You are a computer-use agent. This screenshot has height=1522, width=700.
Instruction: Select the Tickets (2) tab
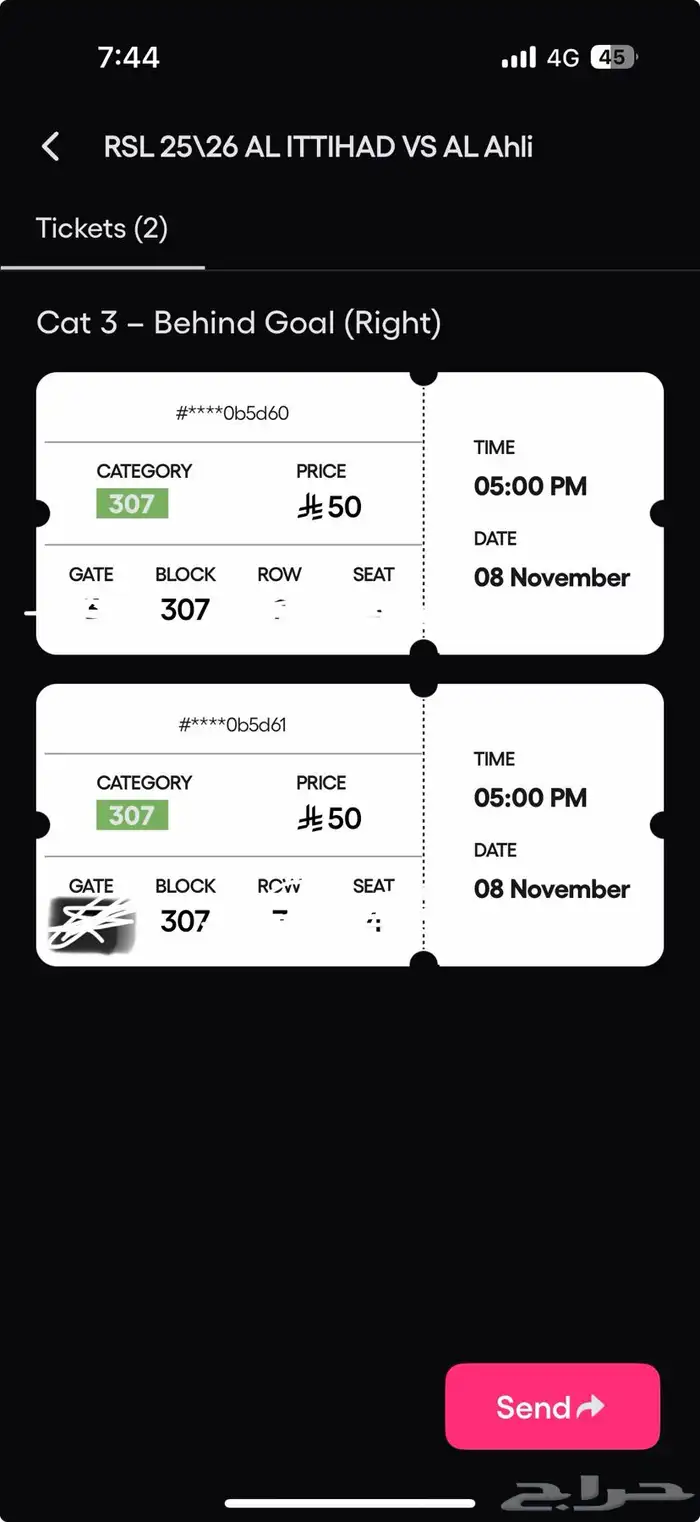(x=102, y=229)
